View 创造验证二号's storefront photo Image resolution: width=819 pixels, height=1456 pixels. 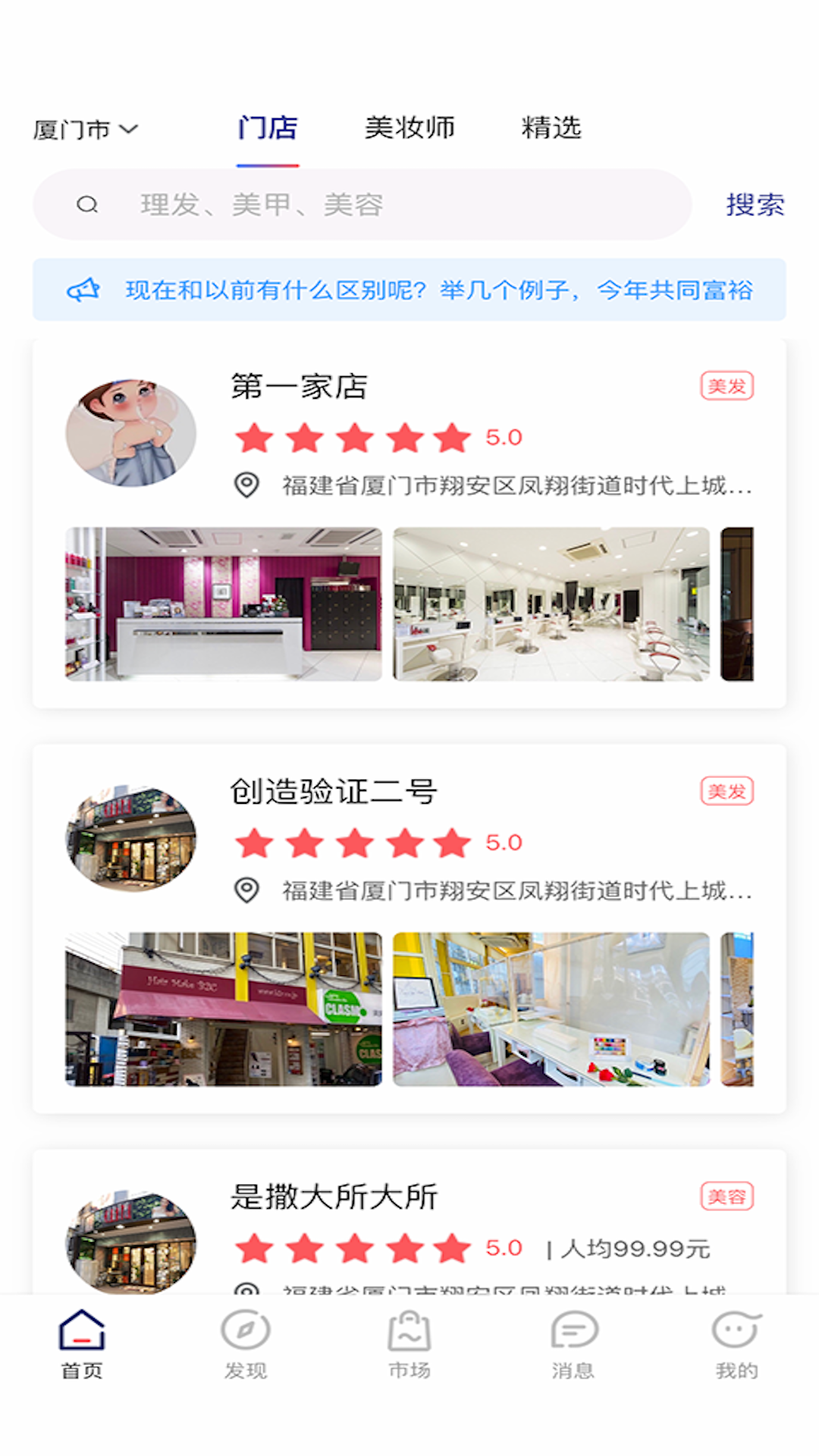pos(223,1009)
